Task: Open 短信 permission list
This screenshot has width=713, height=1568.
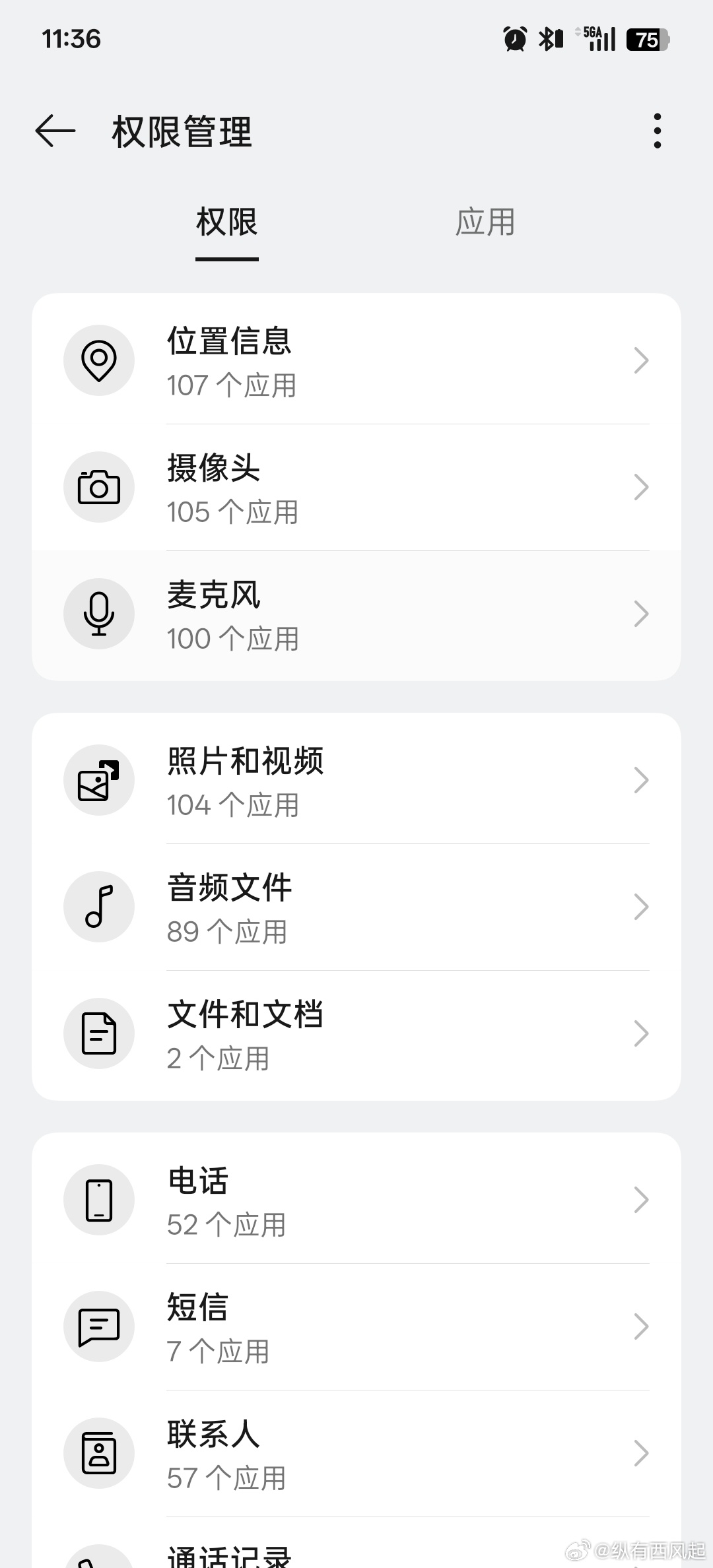Action: pyautogui.click(x=356, y=1327)
